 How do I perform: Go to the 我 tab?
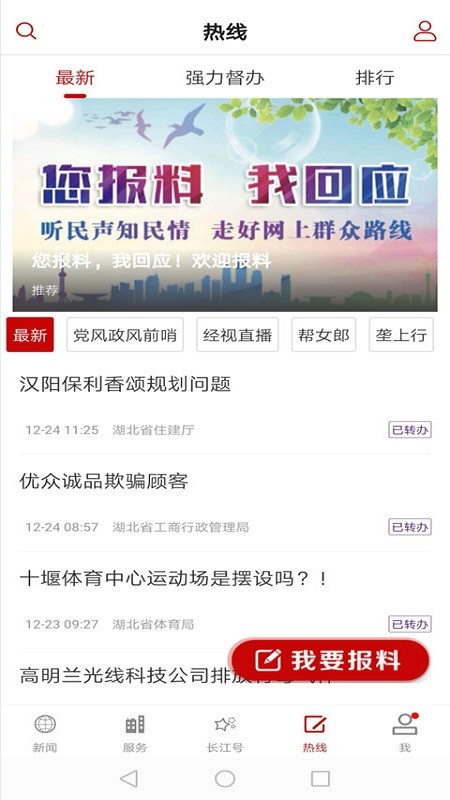coord(405,734)
